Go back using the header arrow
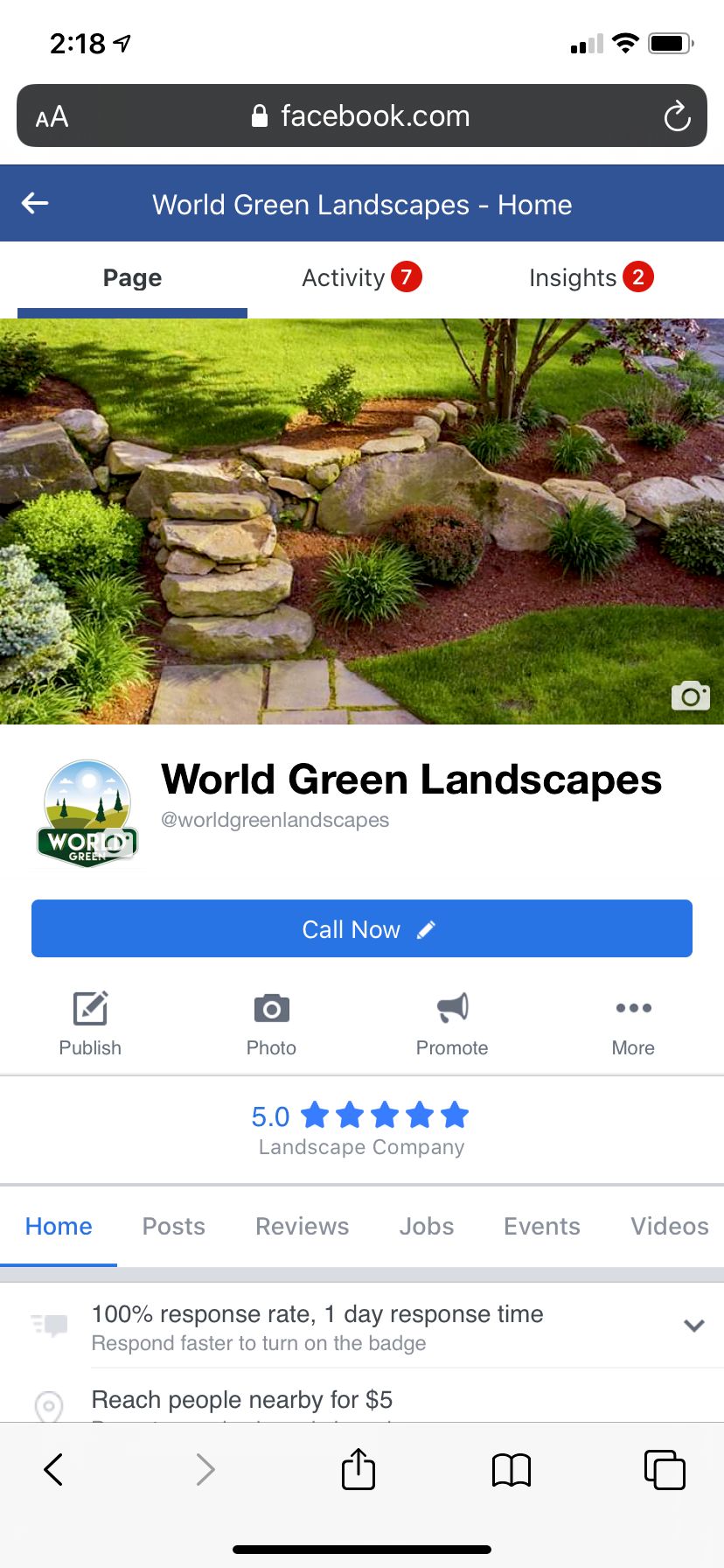 pos(35,204)
